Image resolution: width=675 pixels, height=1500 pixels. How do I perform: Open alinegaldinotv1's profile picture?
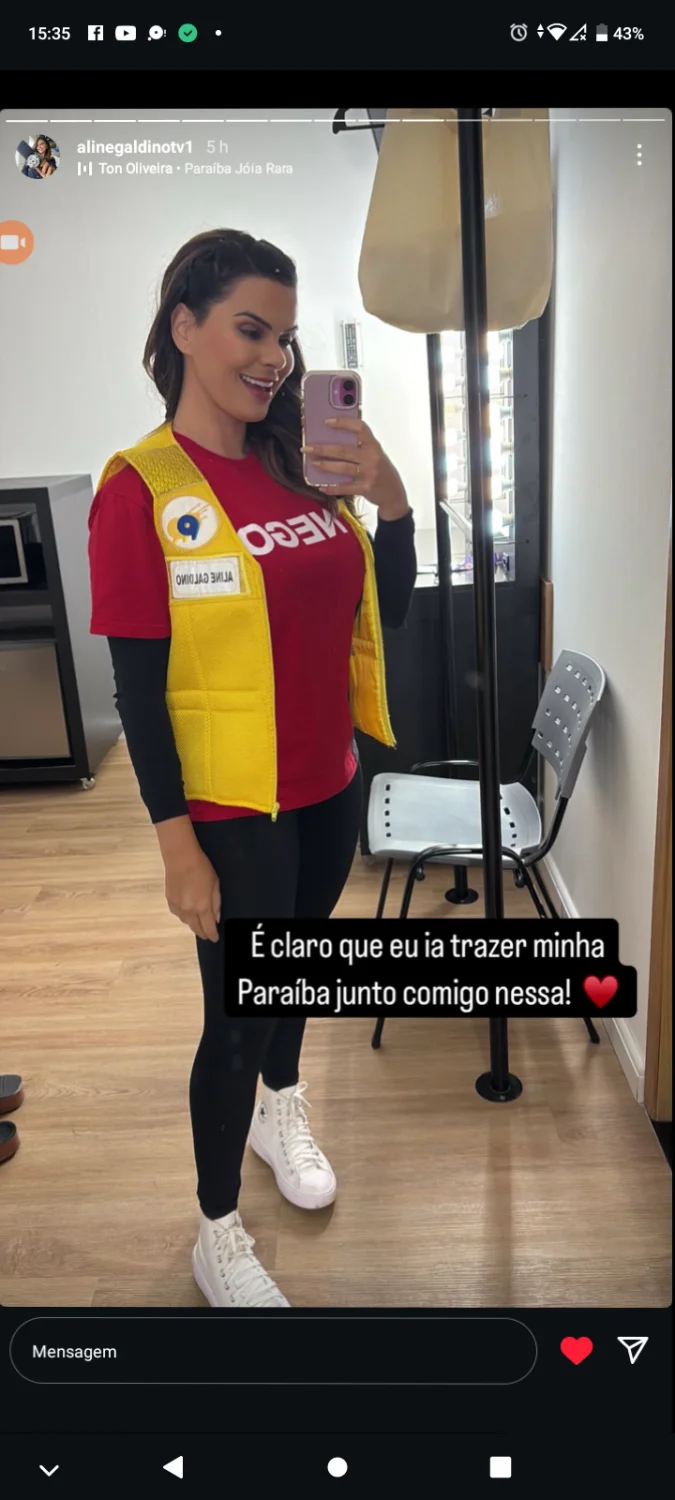(x=37, y=157)
